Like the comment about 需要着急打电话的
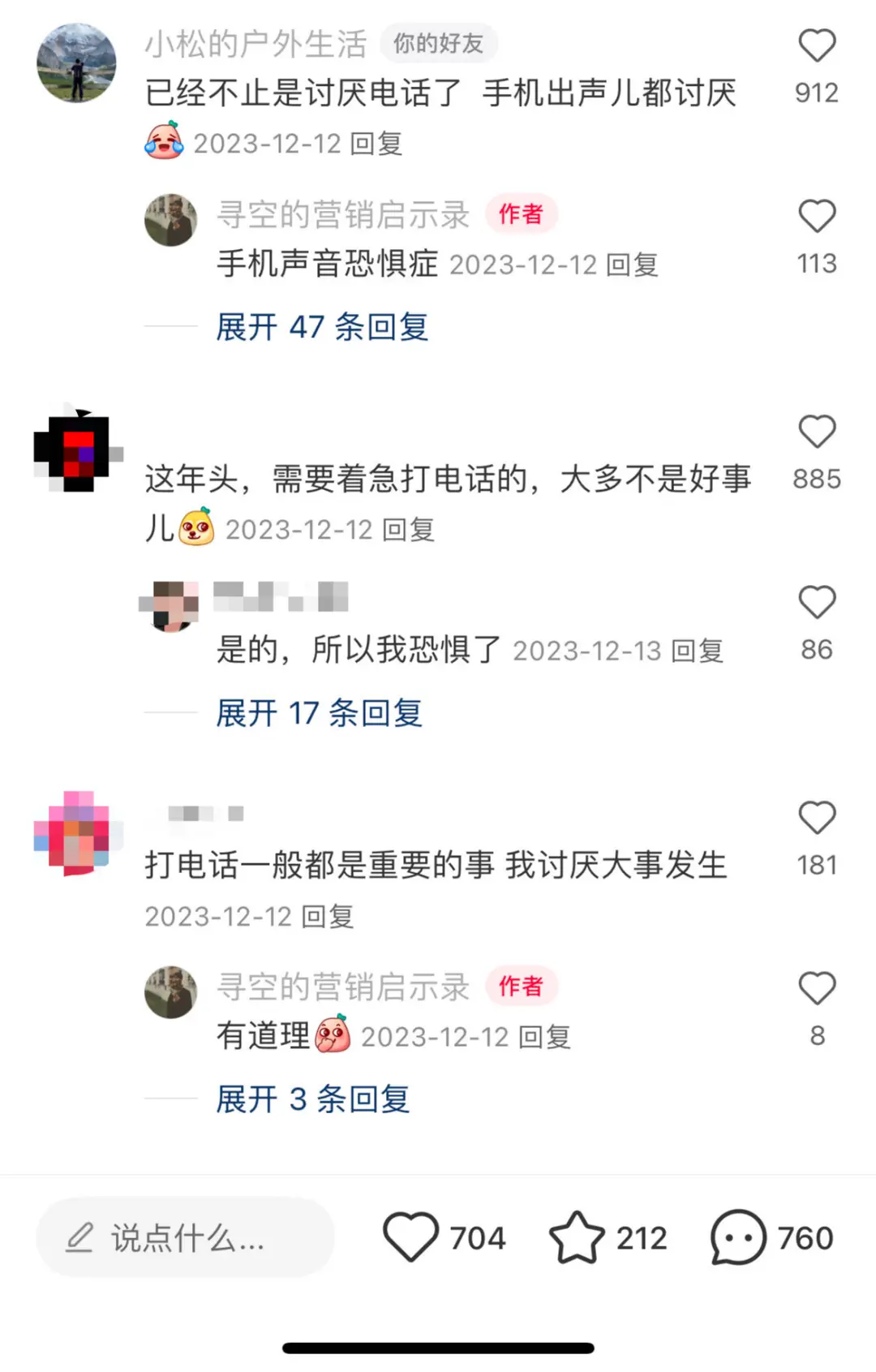Screen dimensions: 876x1372 (x=816, y=432)
